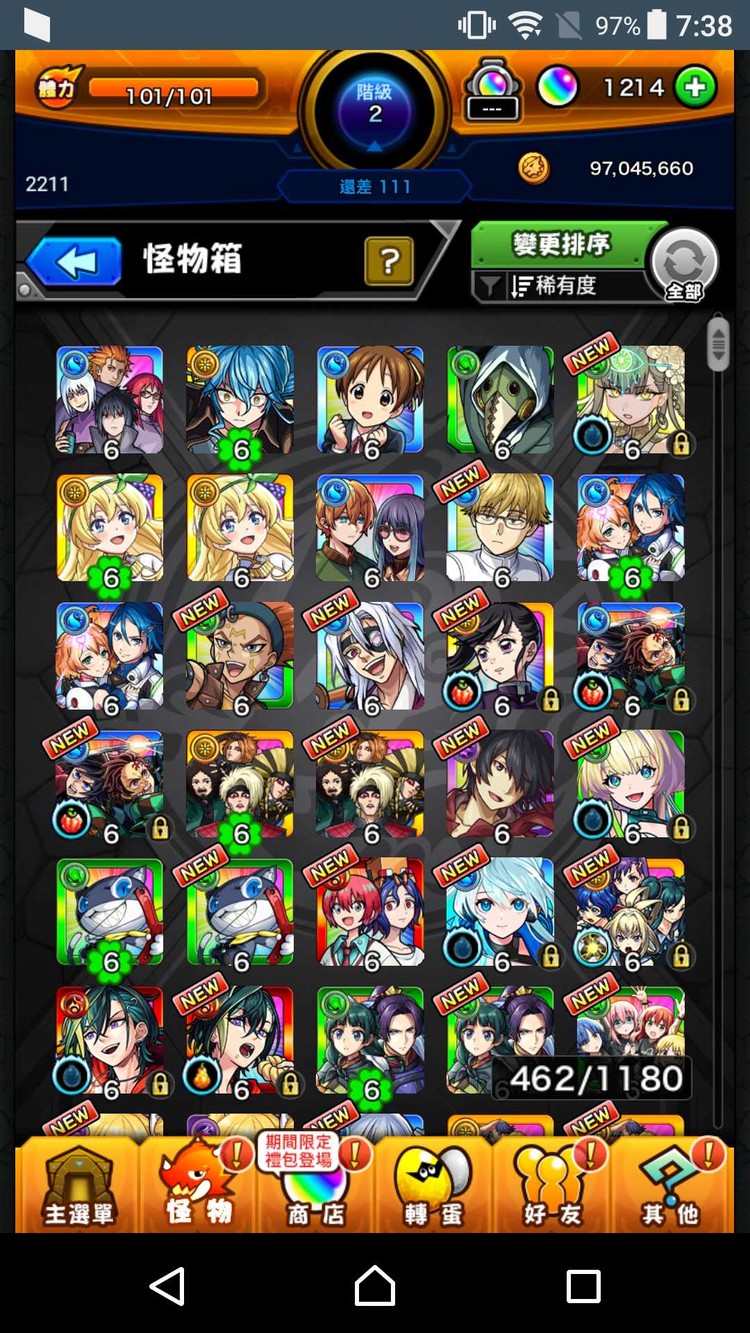The width and height of the screenshot is (750, 1333).
Task: Go back using the blue arrow button
Action: point(75,262)
